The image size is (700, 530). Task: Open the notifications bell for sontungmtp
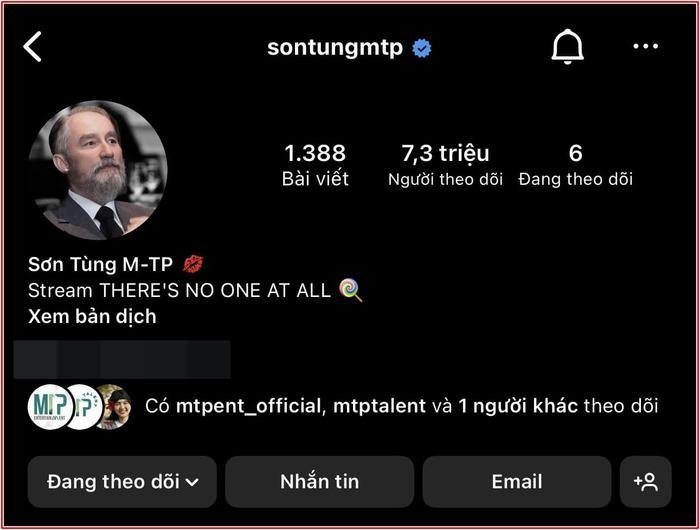point(567,47)
